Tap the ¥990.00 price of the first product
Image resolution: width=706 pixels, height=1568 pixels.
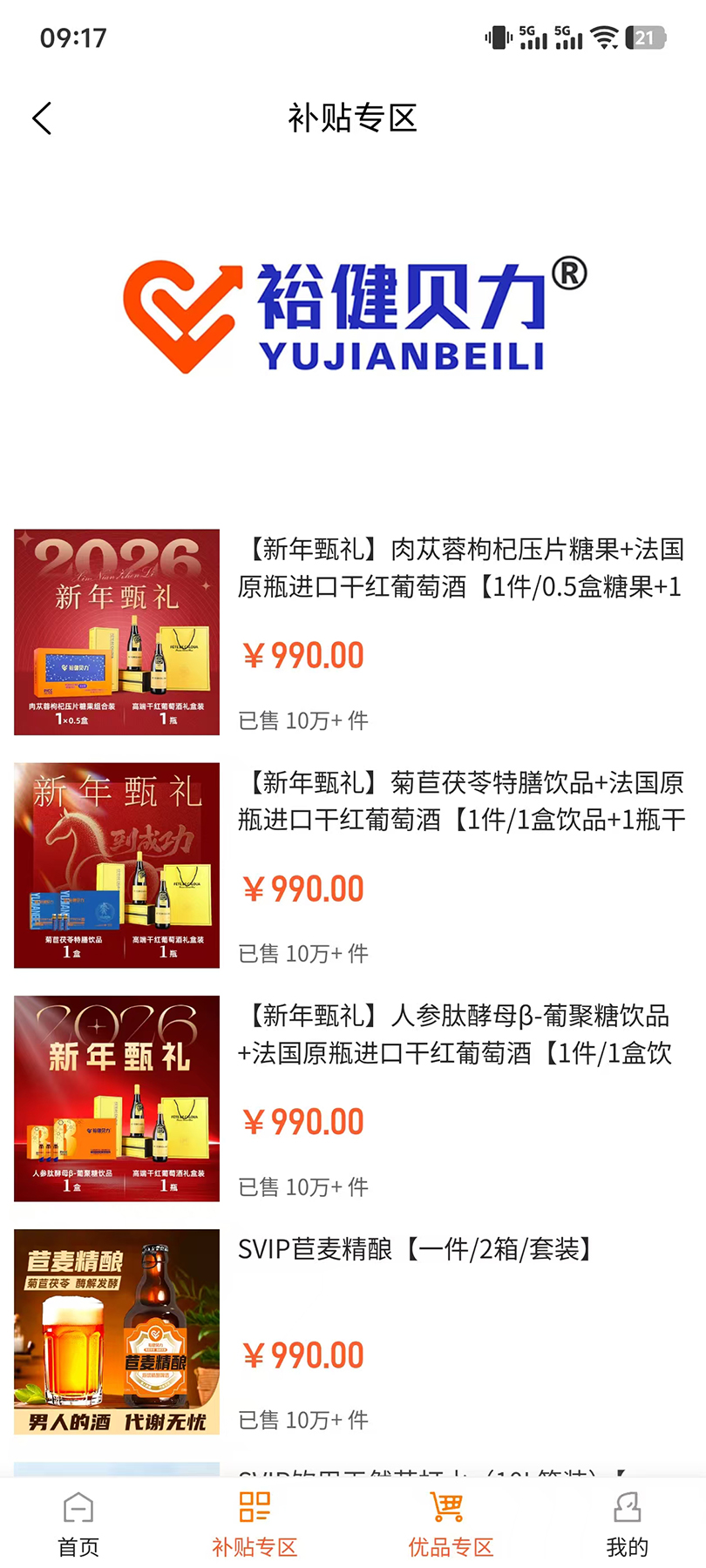tap(302, 654)
